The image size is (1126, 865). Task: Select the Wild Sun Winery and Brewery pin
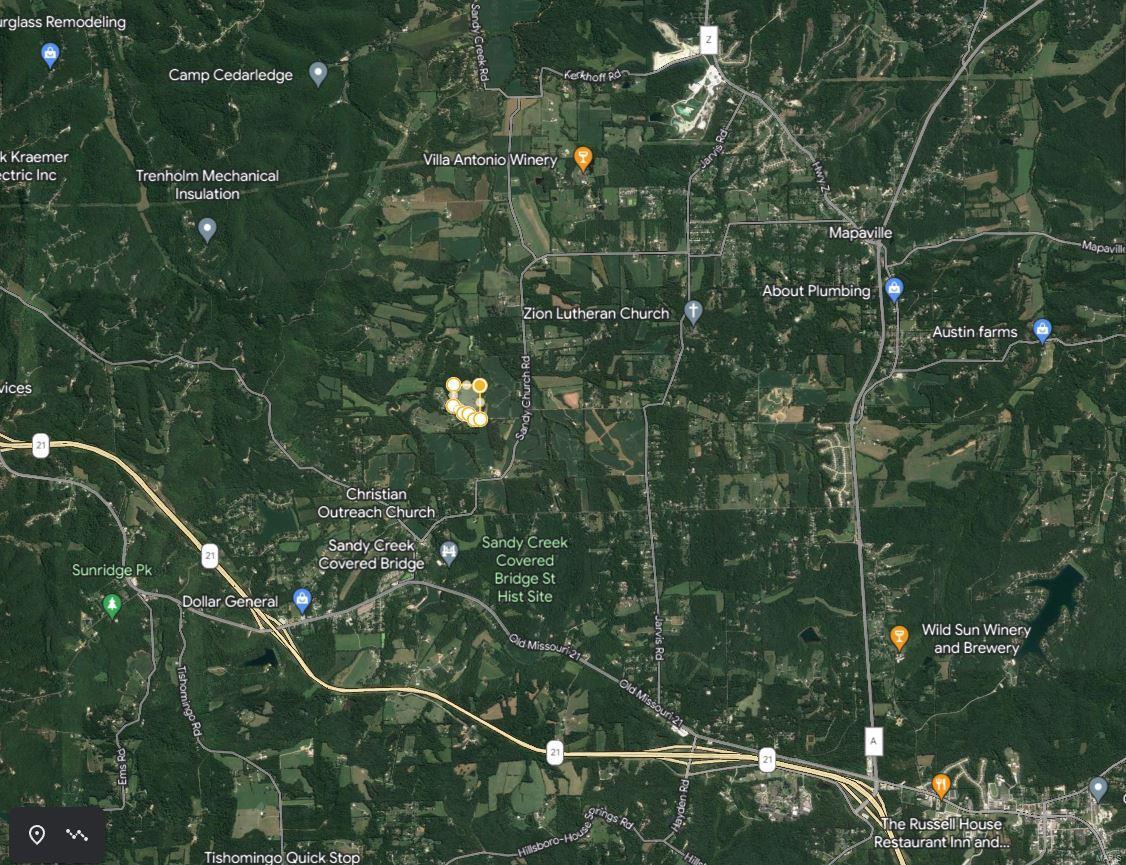click(x=899, y=637)
